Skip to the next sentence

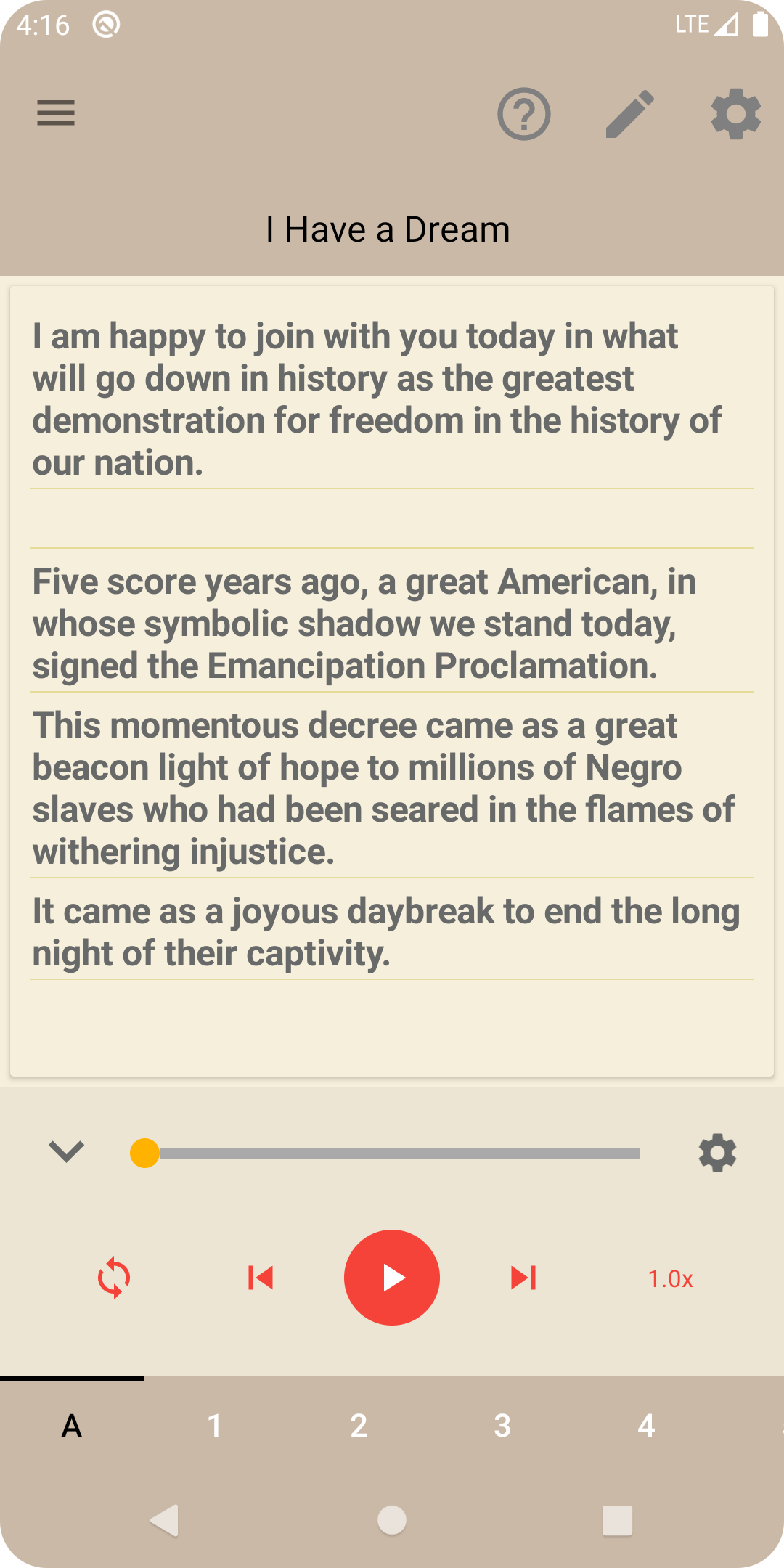pyautogui.click(x=523, y=1278)
